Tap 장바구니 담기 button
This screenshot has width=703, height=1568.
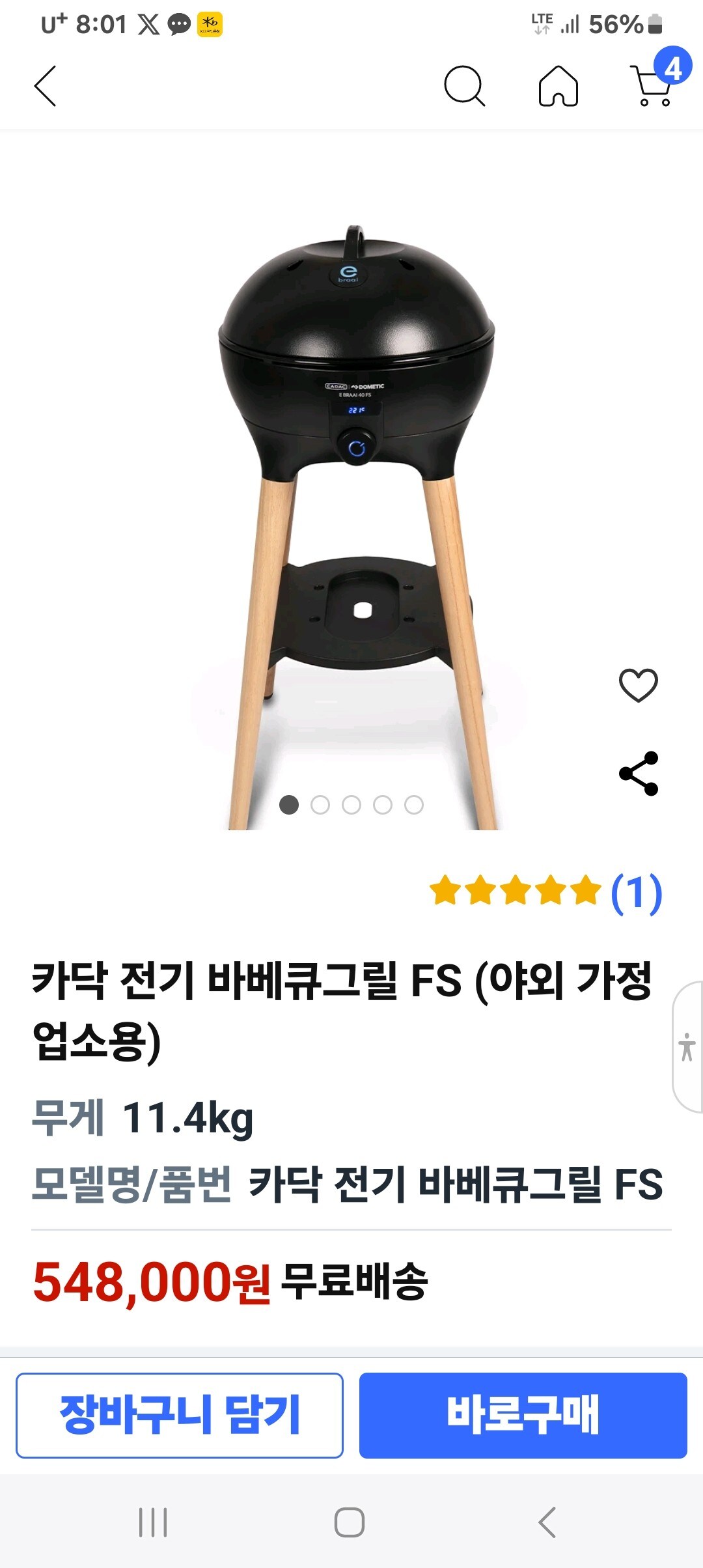[x=180, y=1415]
